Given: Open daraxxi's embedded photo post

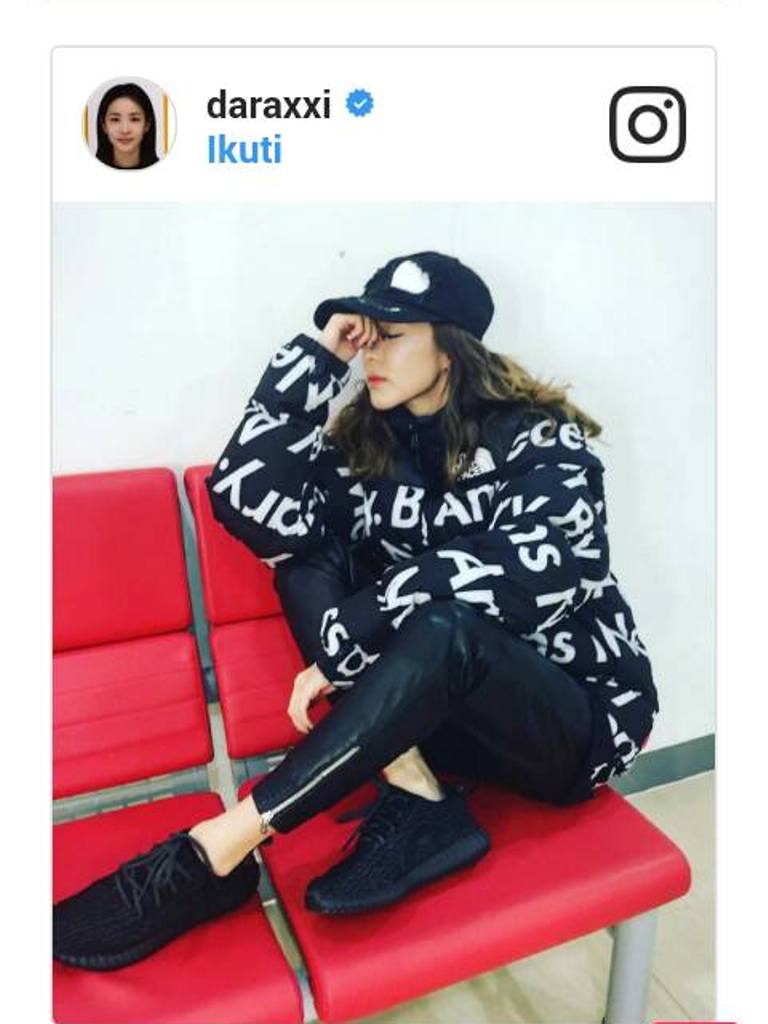Looking at the screenshot, I should coord(384,610).
